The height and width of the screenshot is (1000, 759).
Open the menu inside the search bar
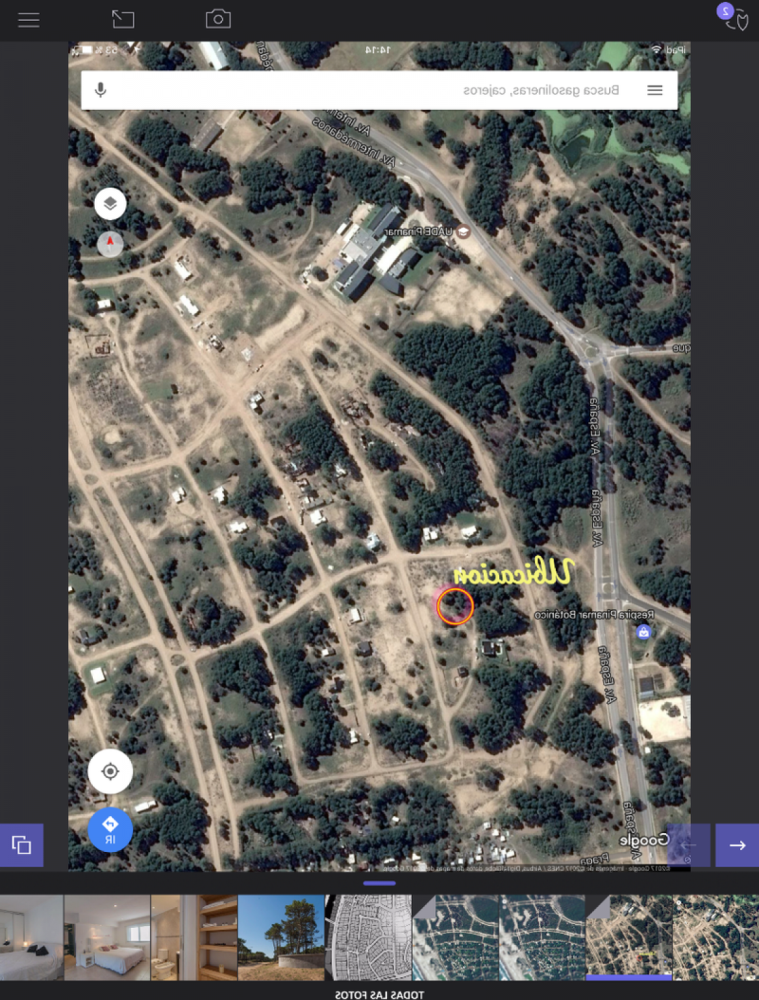pos(655,89)
